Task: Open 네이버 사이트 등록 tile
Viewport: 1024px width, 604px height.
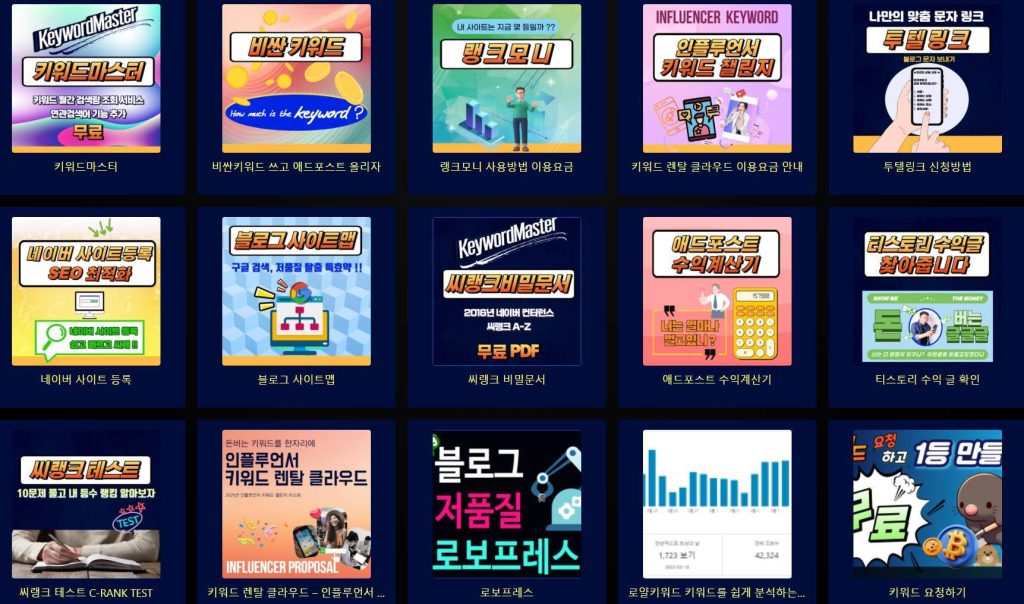Action: [x=85, y=291]
